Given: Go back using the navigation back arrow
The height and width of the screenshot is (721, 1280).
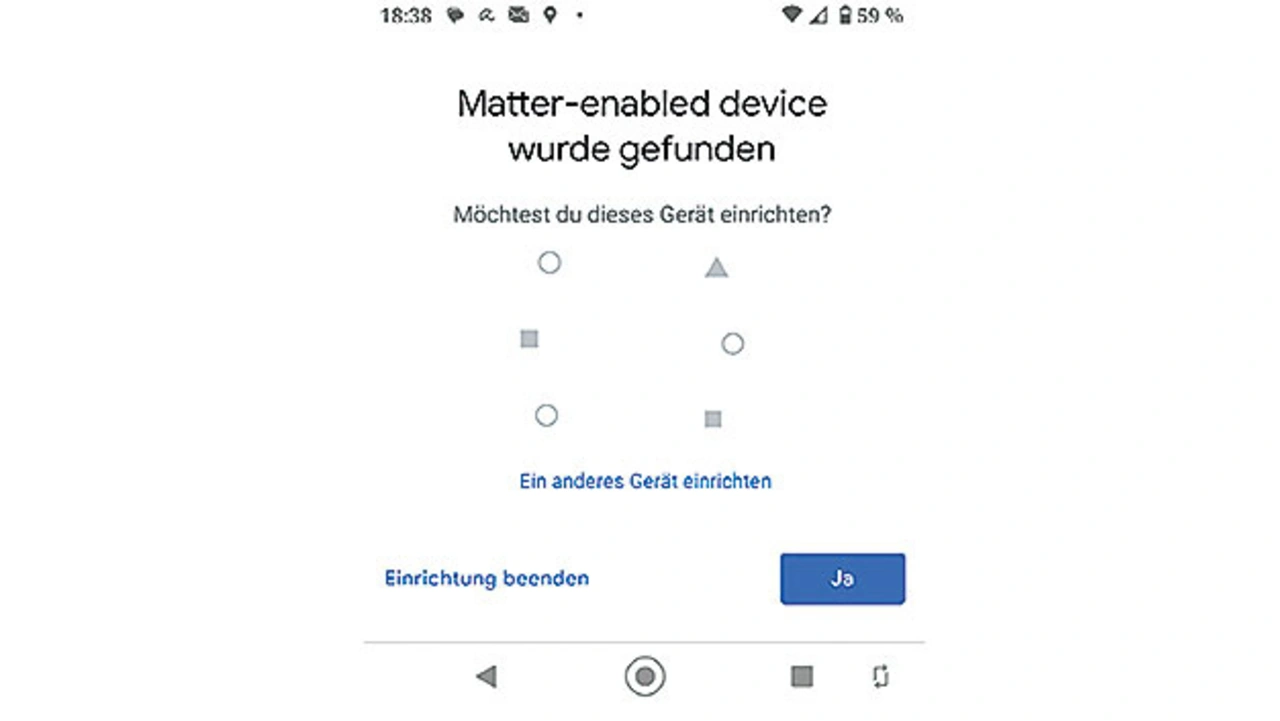Looking at the screenshot, I should (487, 677).
